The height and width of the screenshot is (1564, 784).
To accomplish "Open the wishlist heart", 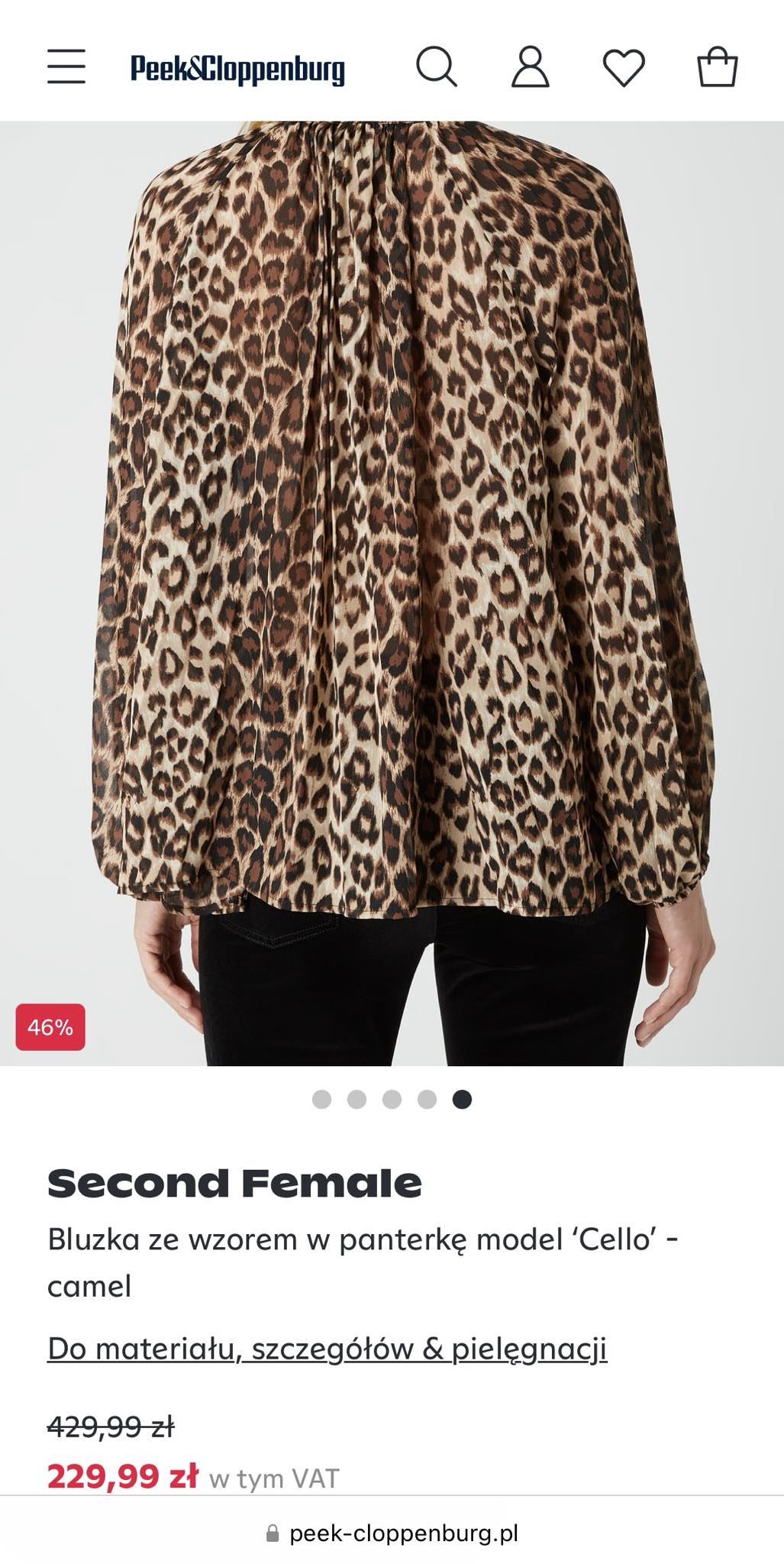I will click(x=624, y=68).
